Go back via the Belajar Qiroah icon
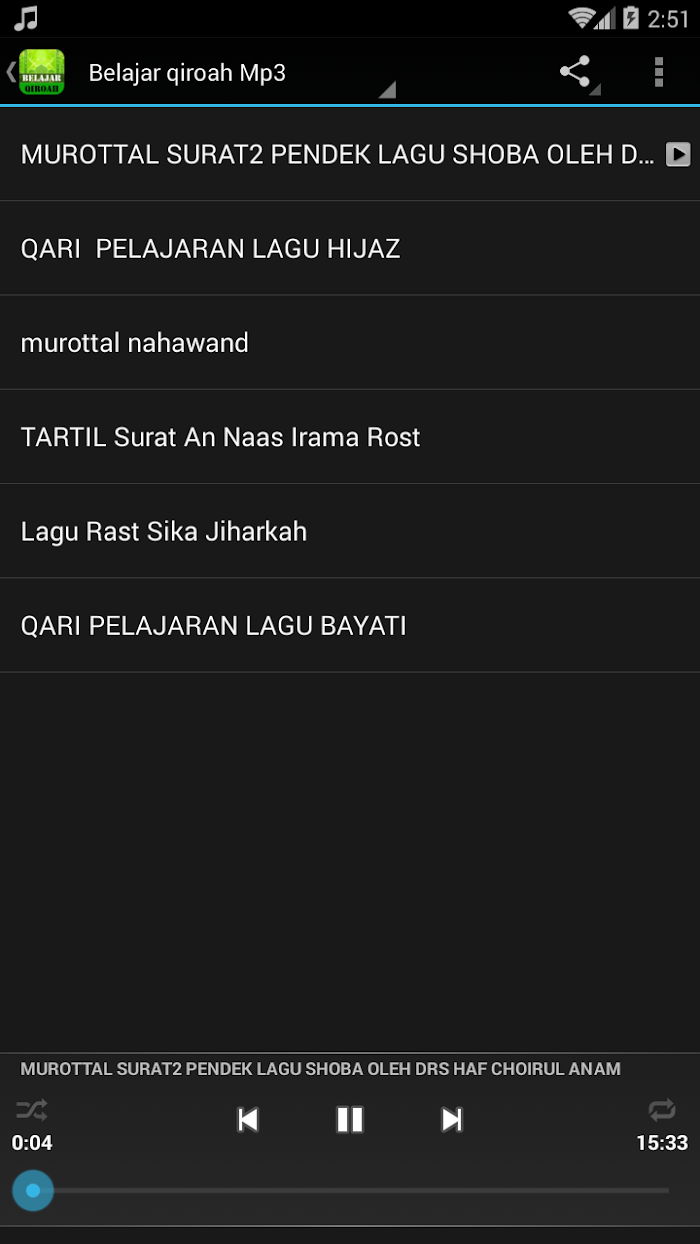The width and height of the screenshot is (700, 1244). 37,72
